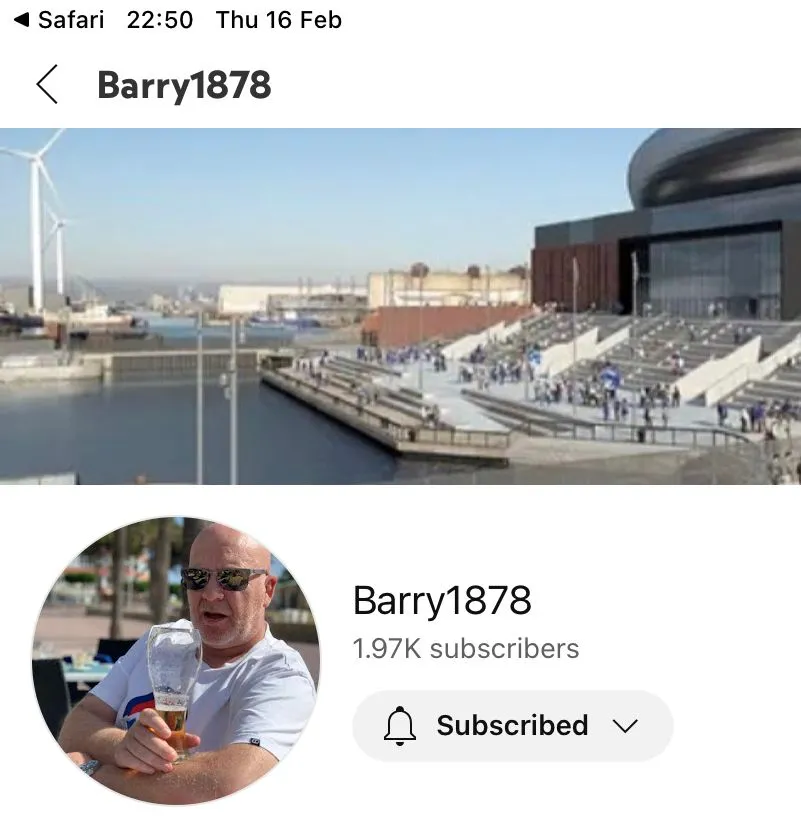
Task: Return to Safari via the status bar
Action: (x=58, y=20)
